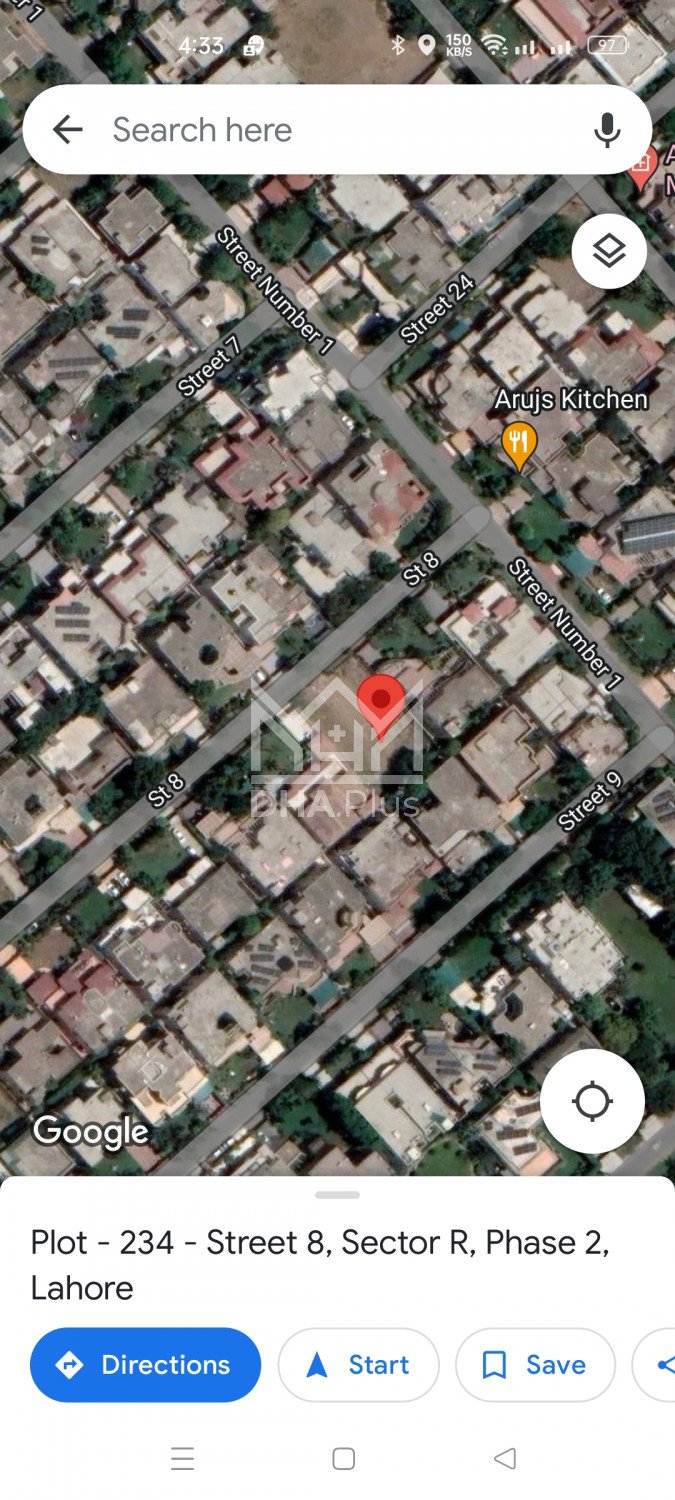Start navigation to this plot
The image size is (675, 1500).
(358, 1365)
